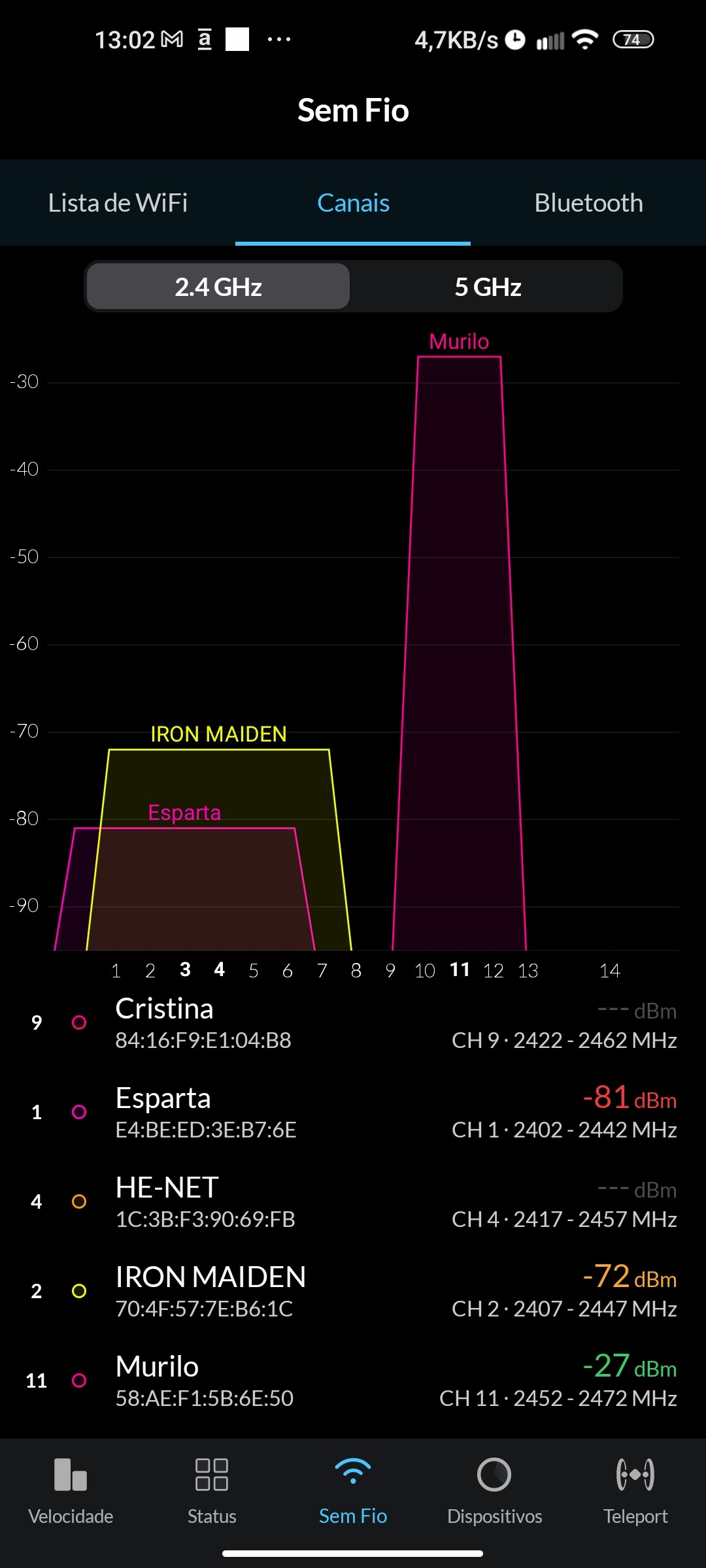Switch to the 5 GHz band
This screenshot has height=1568, width=706.
coord(488,287)
